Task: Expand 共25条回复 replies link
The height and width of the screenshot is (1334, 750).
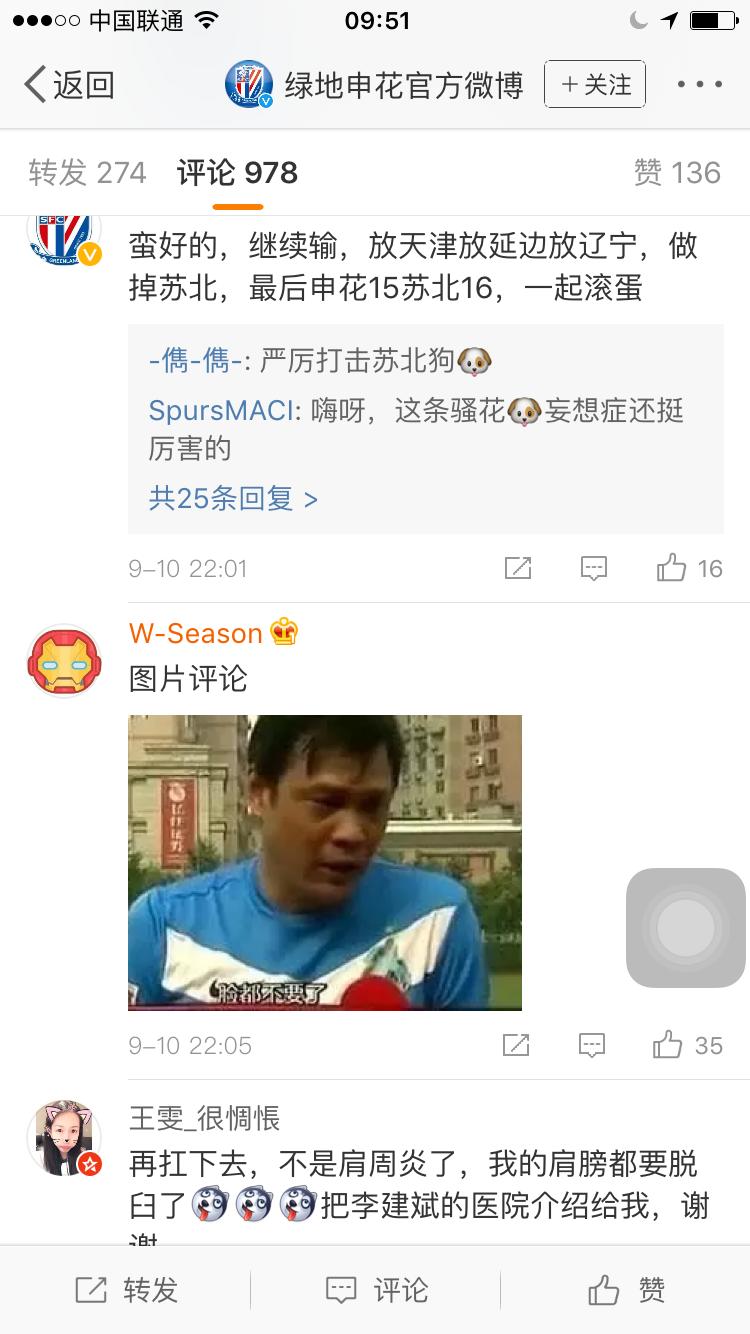Action: click(x=233, y=498)
